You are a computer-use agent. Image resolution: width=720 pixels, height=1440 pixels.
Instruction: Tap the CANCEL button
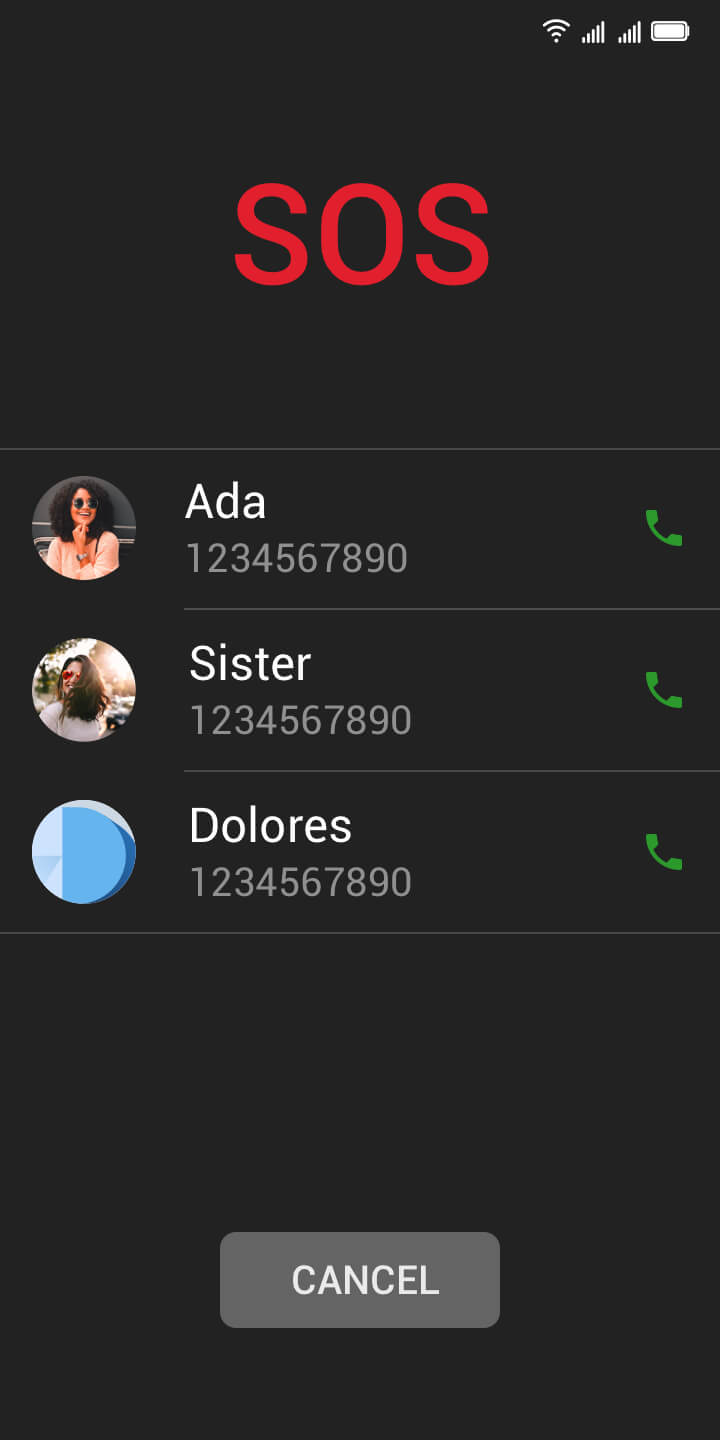(x=360, y=1280)
